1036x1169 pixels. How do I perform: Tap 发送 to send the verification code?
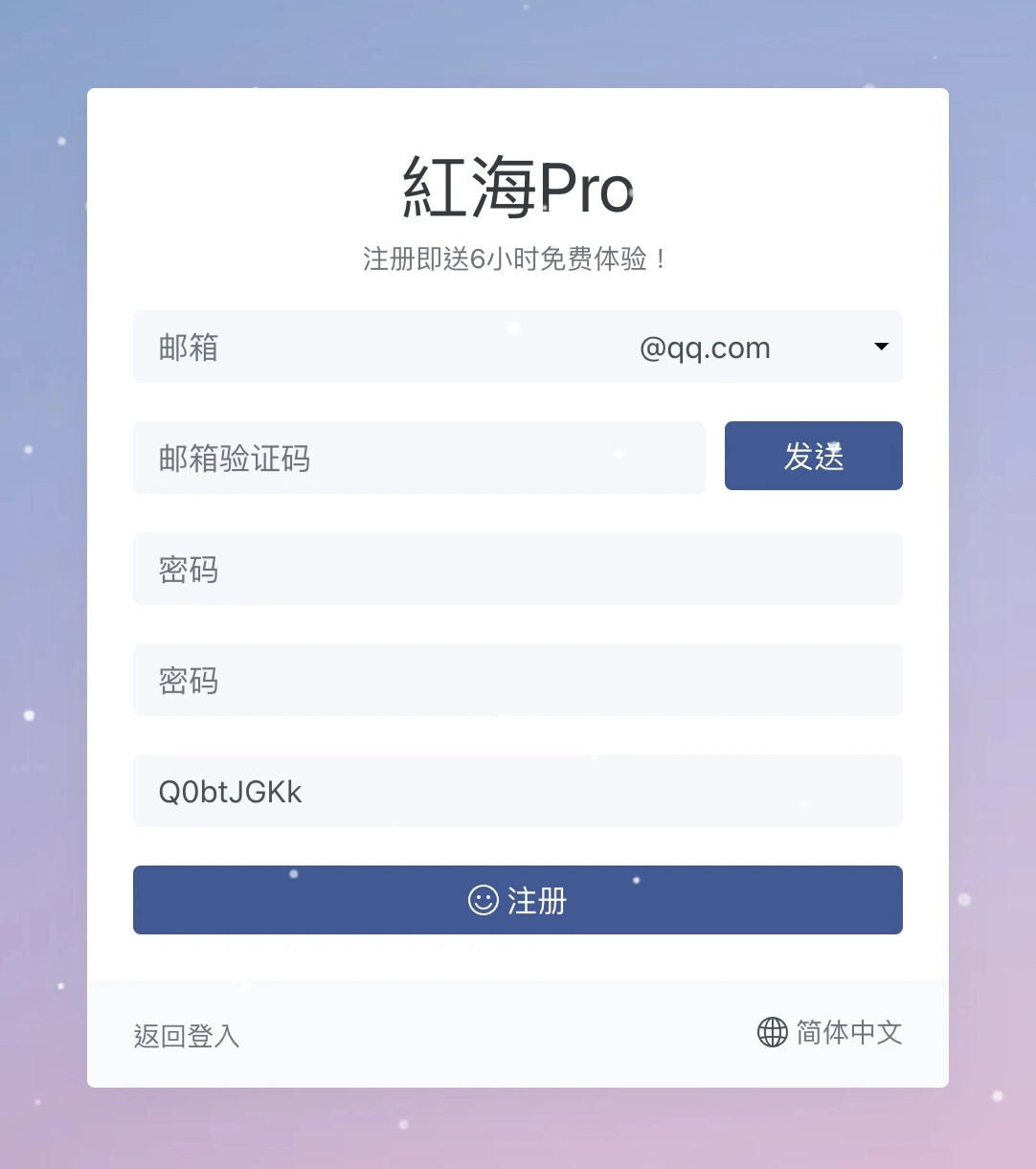[813, 456]
